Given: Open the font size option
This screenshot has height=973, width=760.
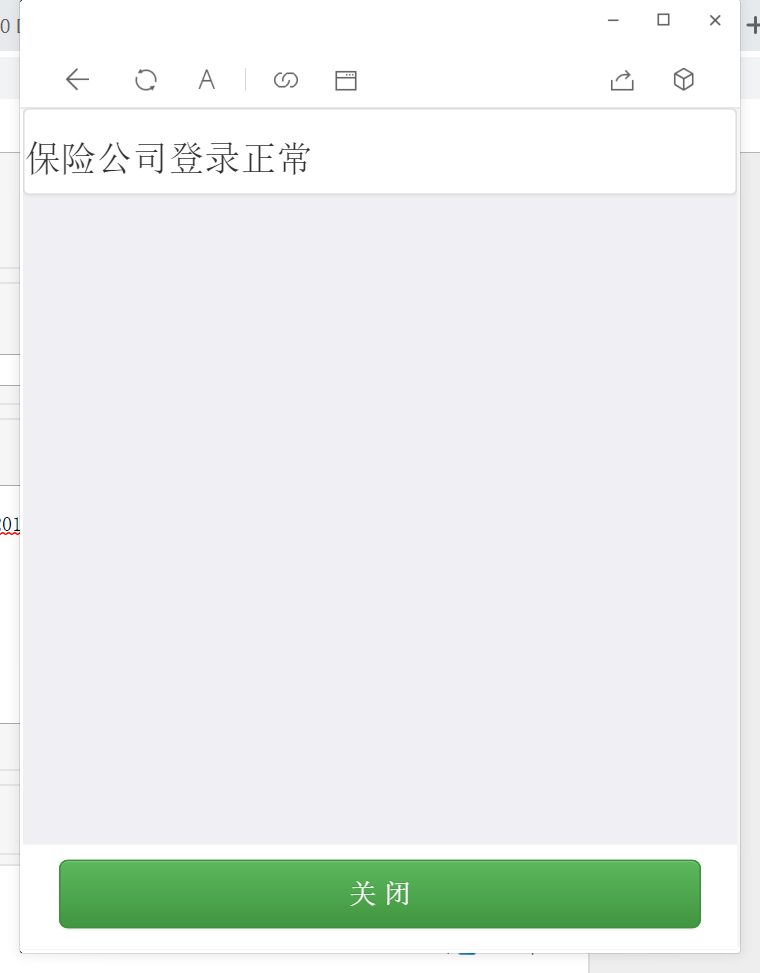Looking at the screenshot, I should point(206,80).
